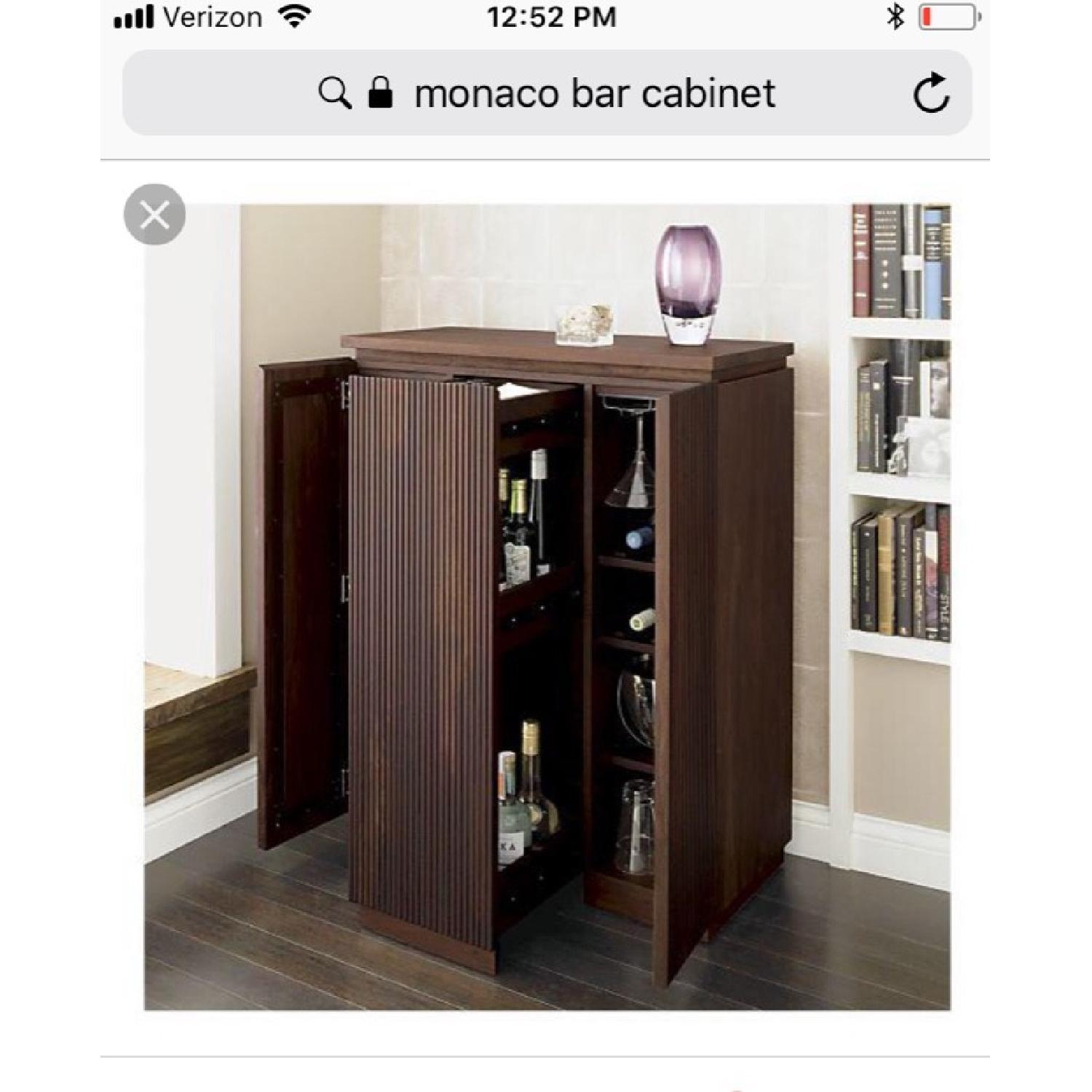1092x1092 pixels.
Task: Tap the address bar showing monaco bar cabinet
Action: click(x=593, y=93)
